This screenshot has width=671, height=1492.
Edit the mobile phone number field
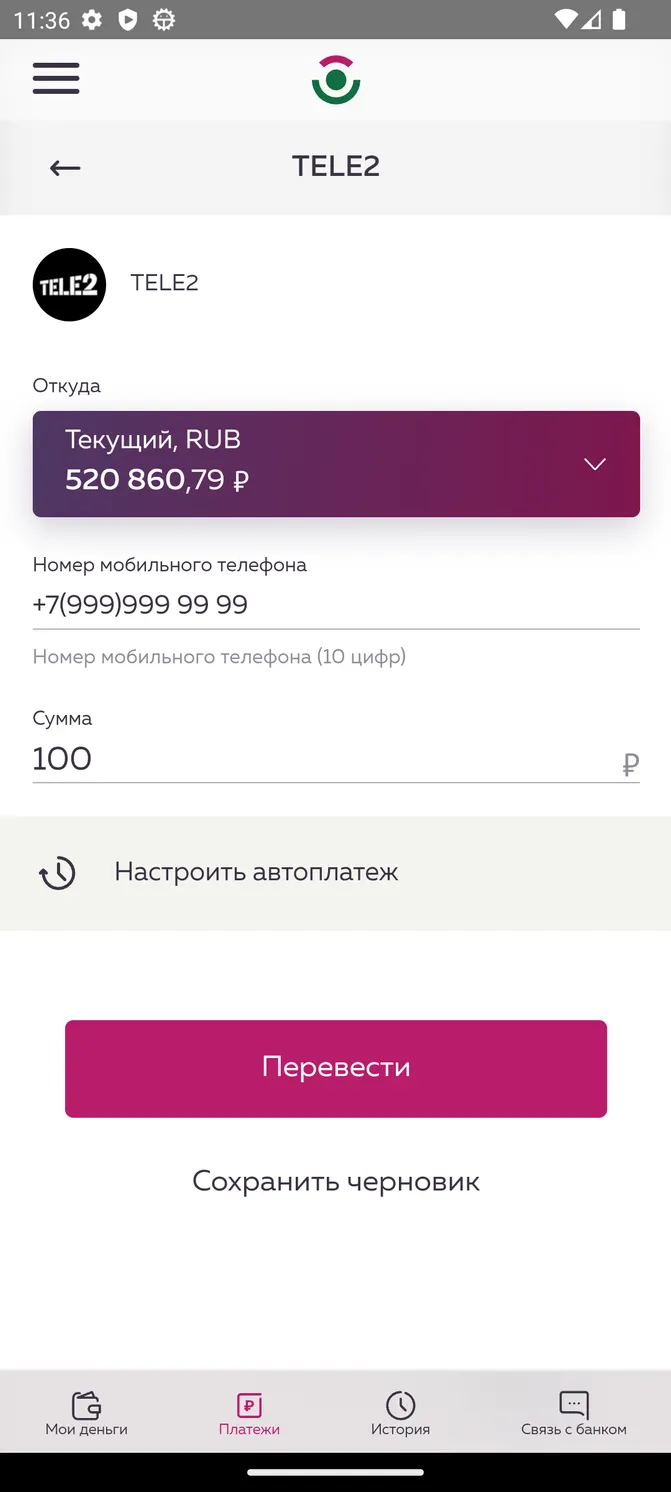click(336, 605)
